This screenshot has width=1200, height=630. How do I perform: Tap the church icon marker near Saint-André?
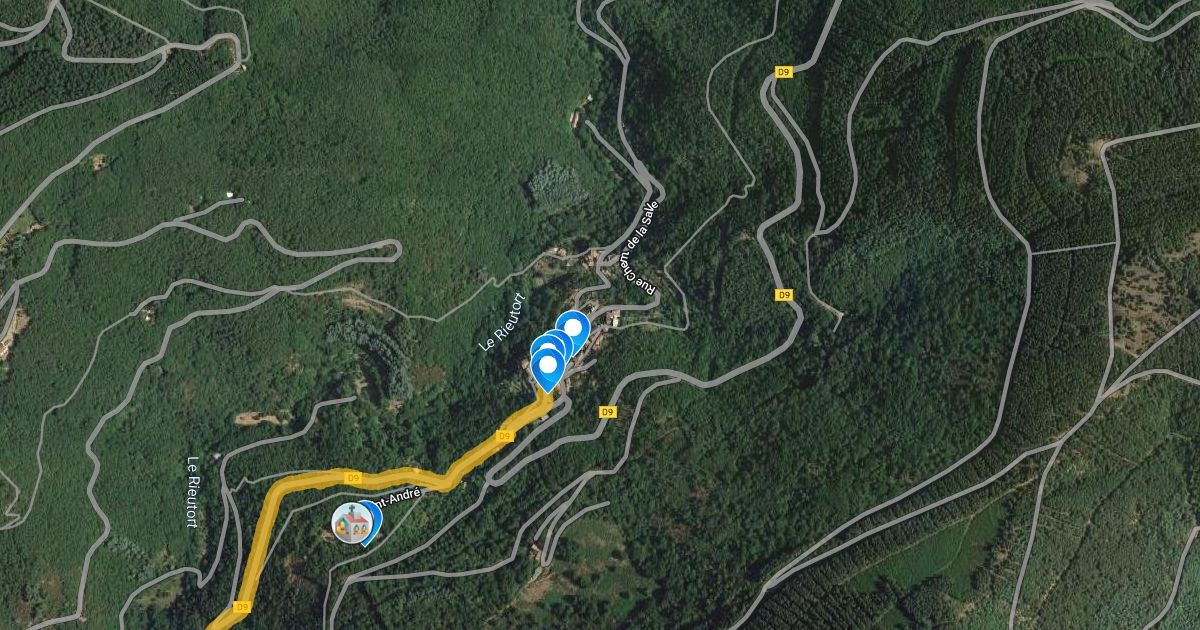click(349, 521)
